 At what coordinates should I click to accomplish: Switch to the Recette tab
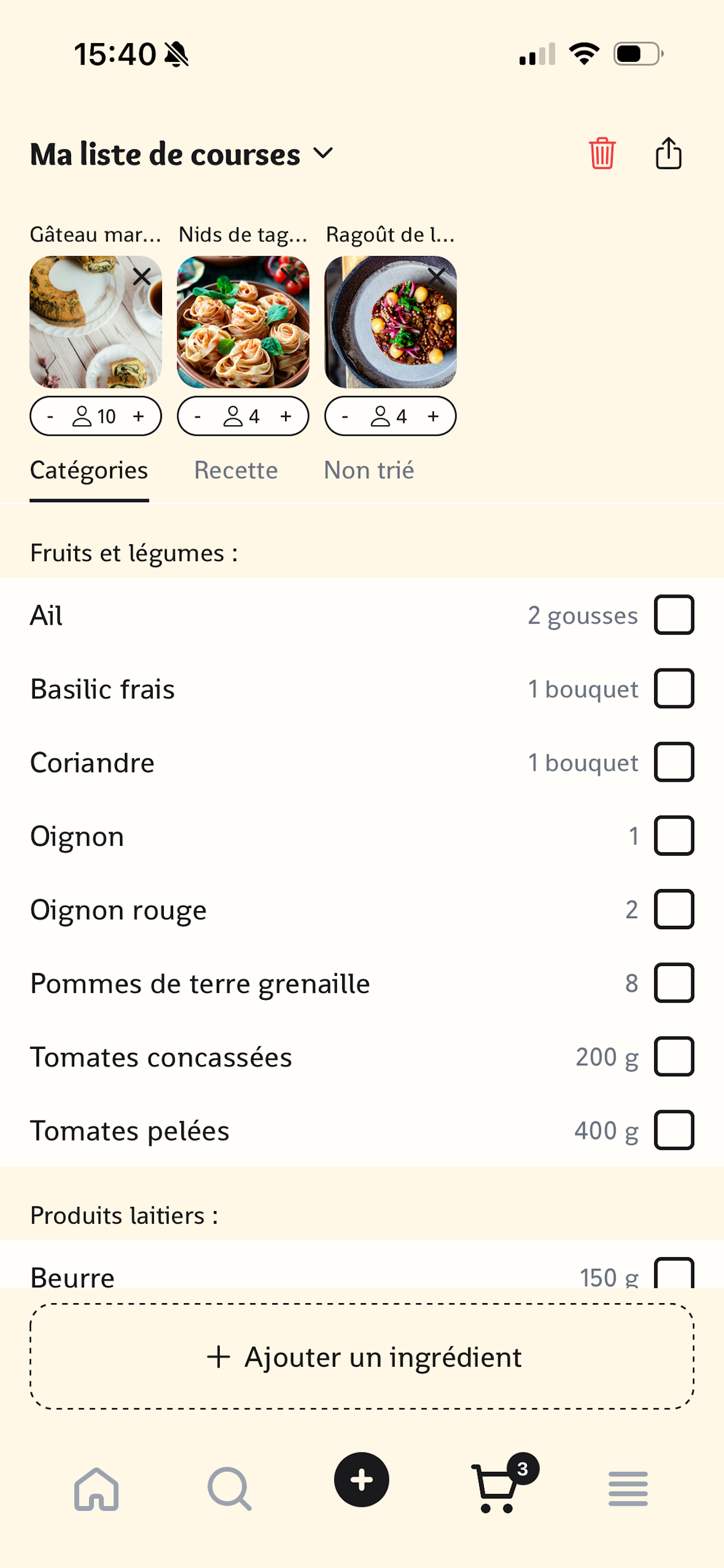coord(236,470)
